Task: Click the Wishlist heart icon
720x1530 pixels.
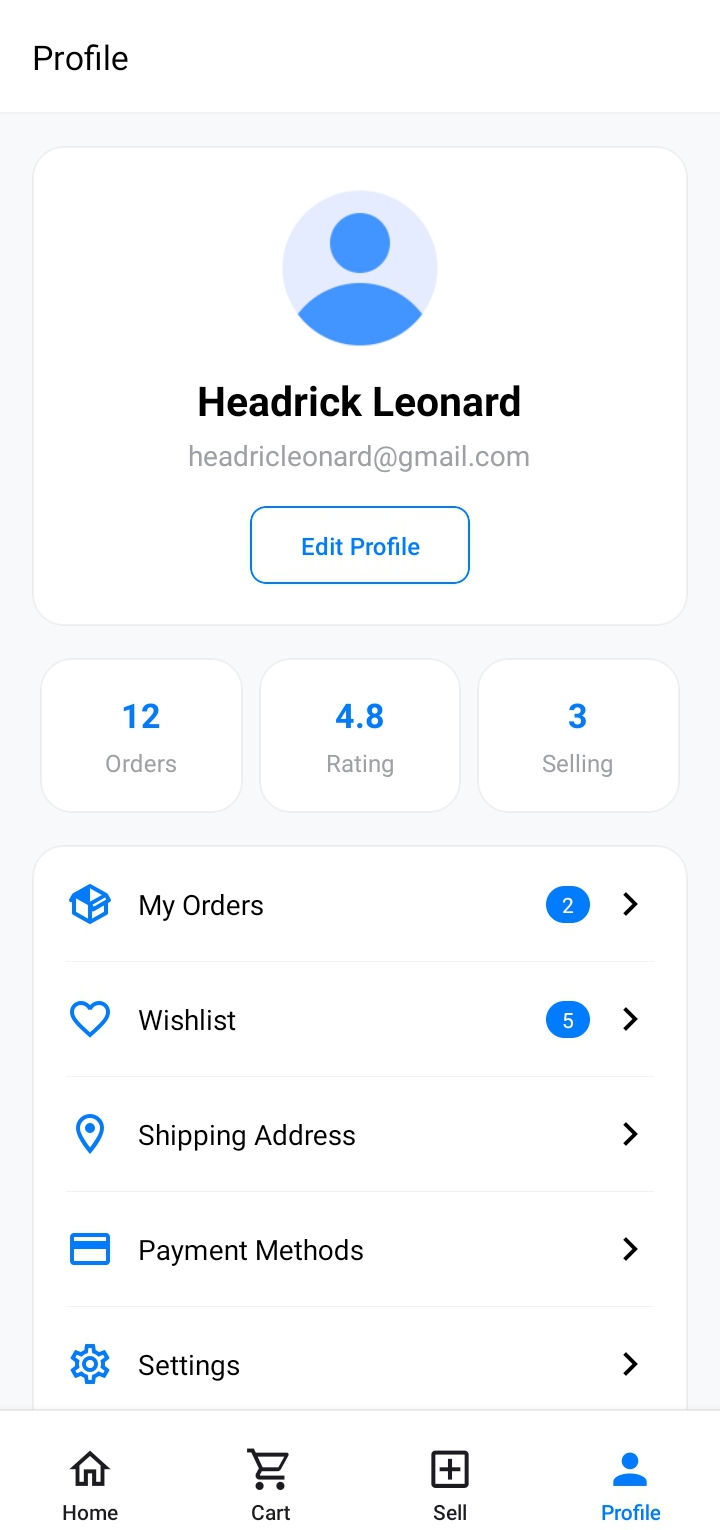Action: 89,1019
